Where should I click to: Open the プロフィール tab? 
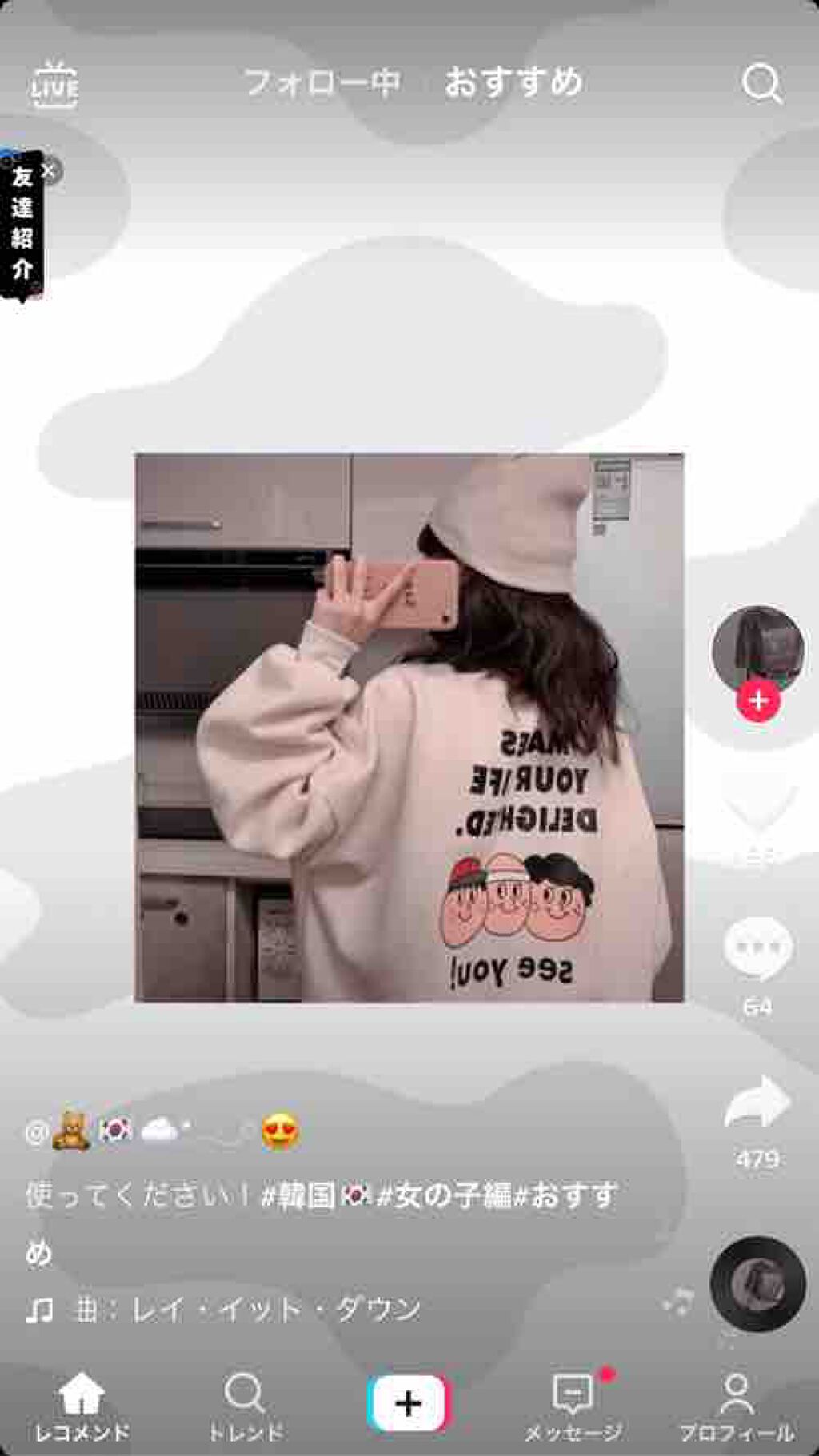pyautogui.click(x=737, y=1406)
